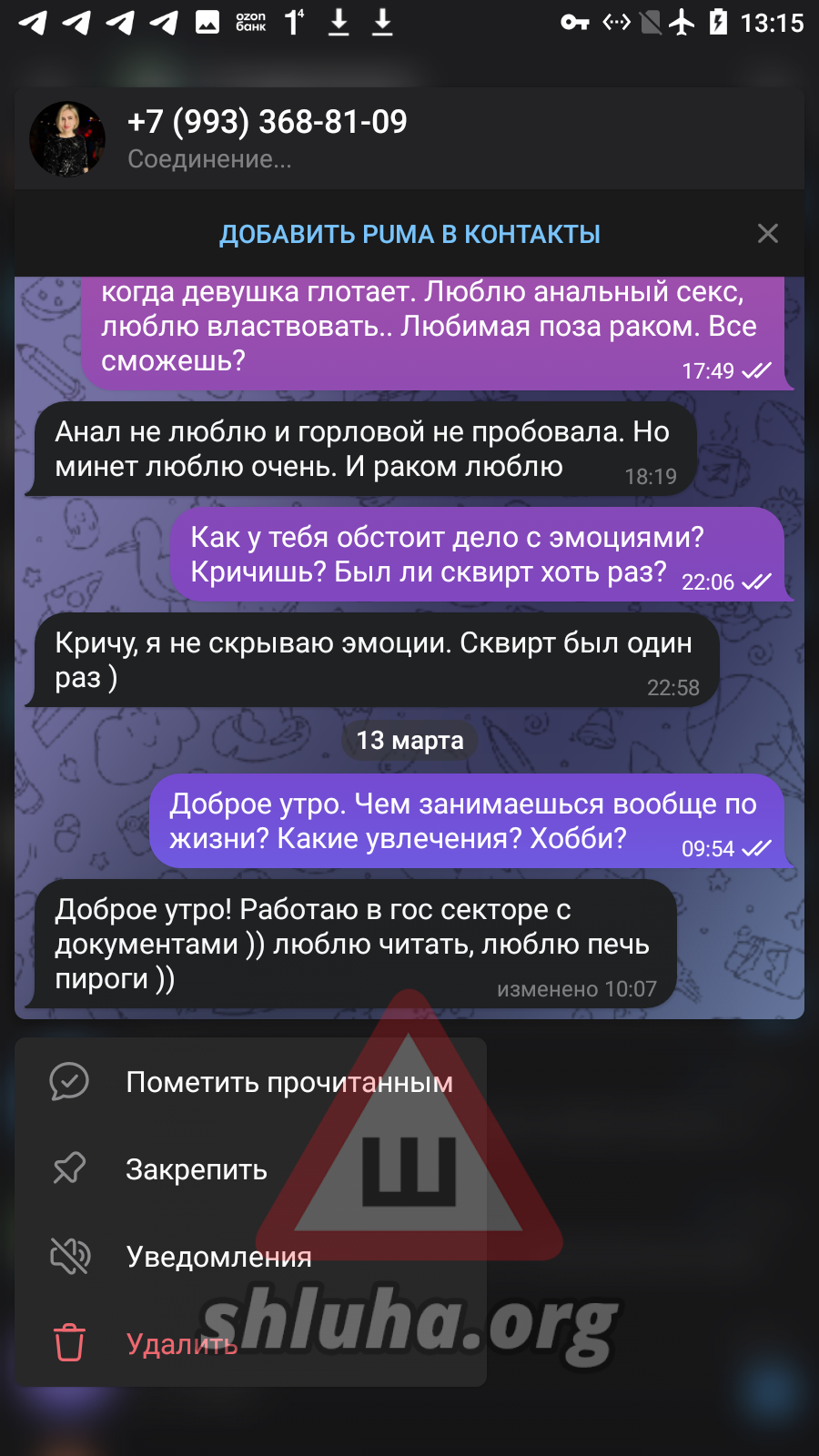The width and height of the screenshot is (819, 1456).
Task: Add Puma to contacts
Action: 409,234
